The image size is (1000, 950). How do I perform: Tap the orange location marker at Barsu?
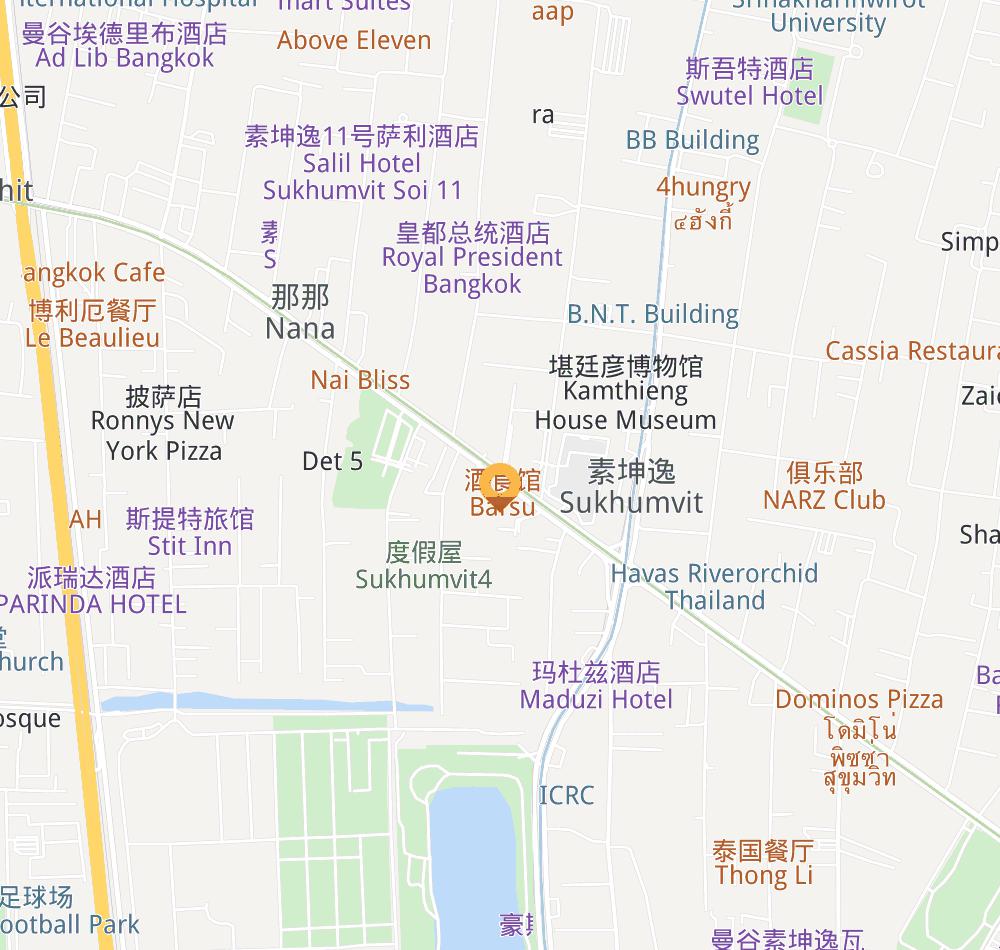(x=501, y=483)
